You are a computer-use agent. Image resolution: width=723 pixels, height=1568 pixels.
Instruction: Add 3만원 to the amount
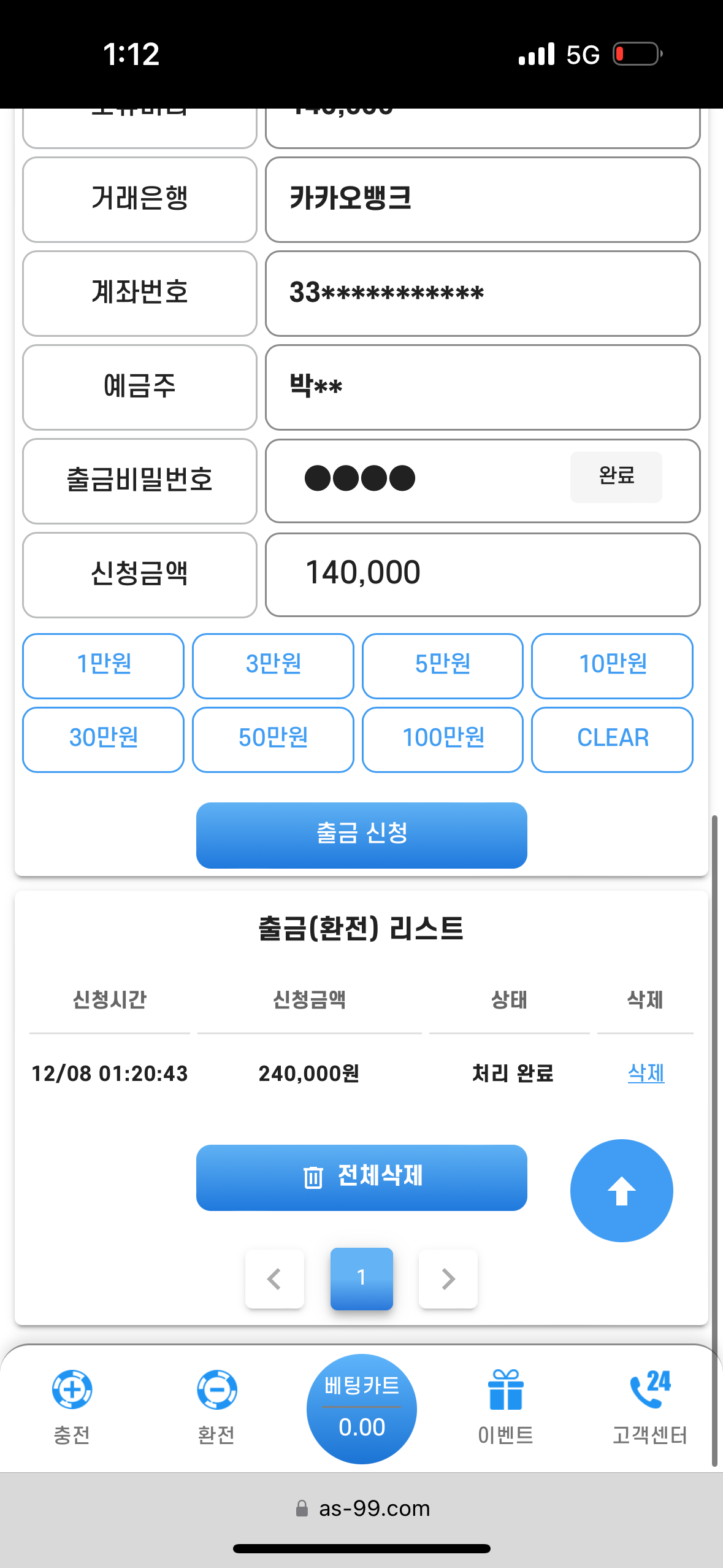[273, 665]
